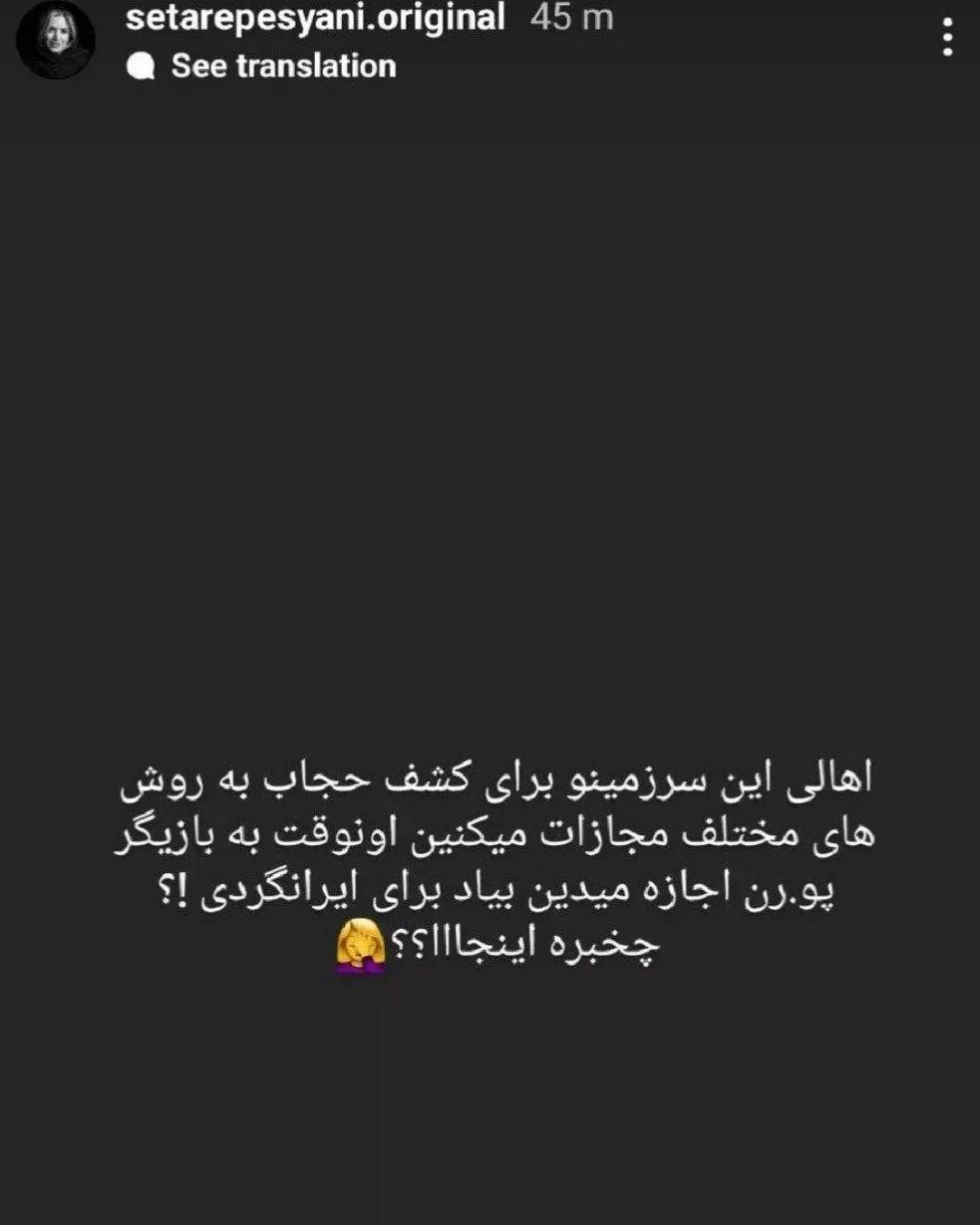Open setarepesyani.original profile picture
The height and width of the screenshot is (1225, 980).
point(56,40)
